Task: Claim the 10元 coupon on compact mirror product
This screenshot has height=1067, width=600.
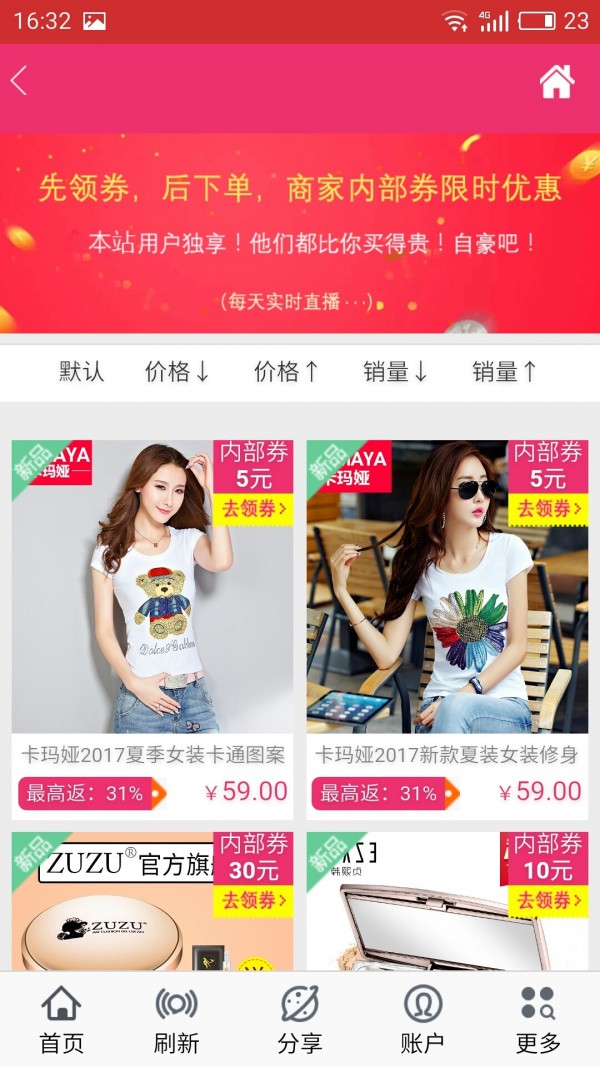Action: (548, 900)
